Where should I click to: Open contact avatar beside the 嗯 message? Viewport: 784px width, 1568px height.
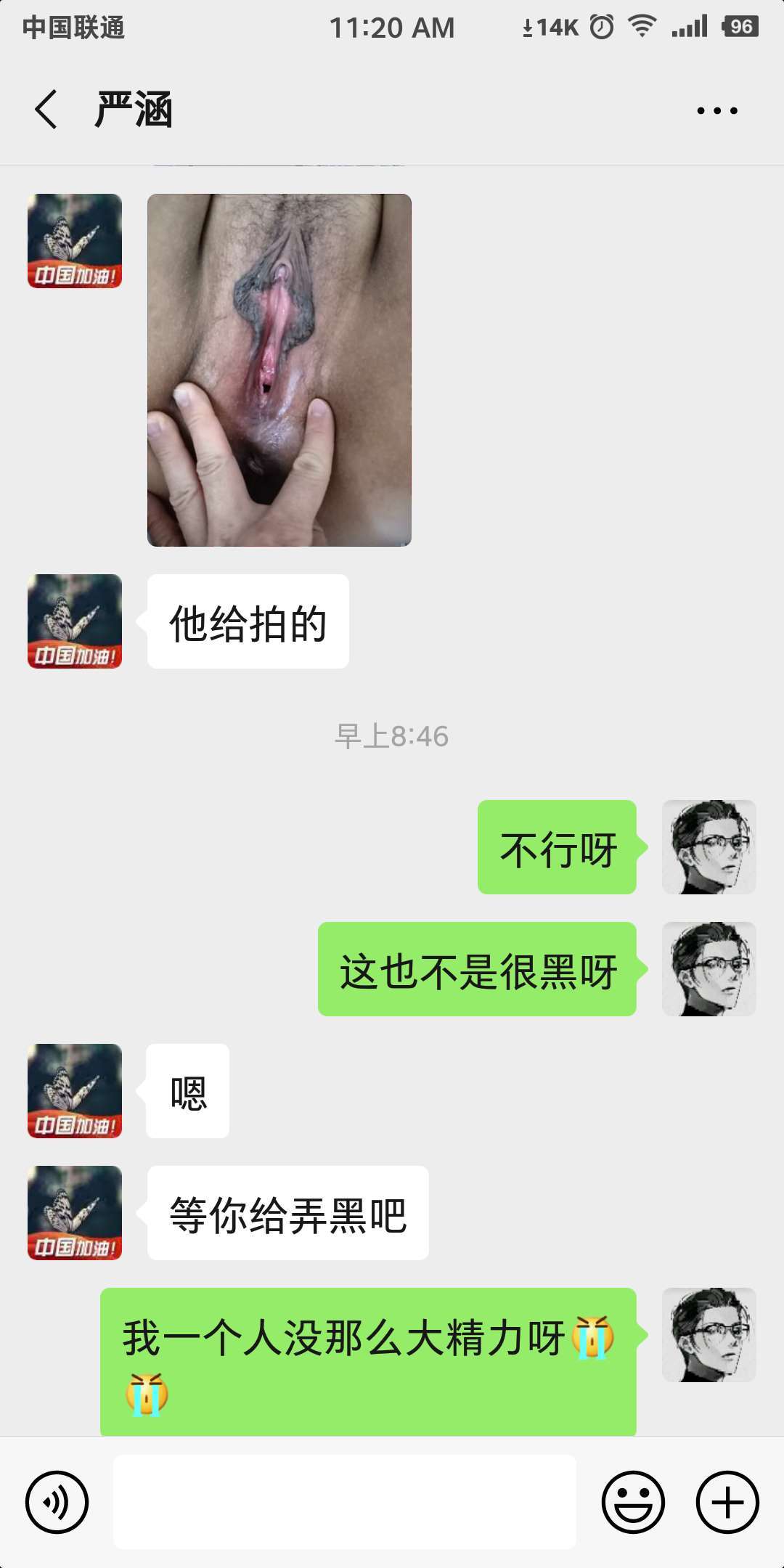[75, 1090]
